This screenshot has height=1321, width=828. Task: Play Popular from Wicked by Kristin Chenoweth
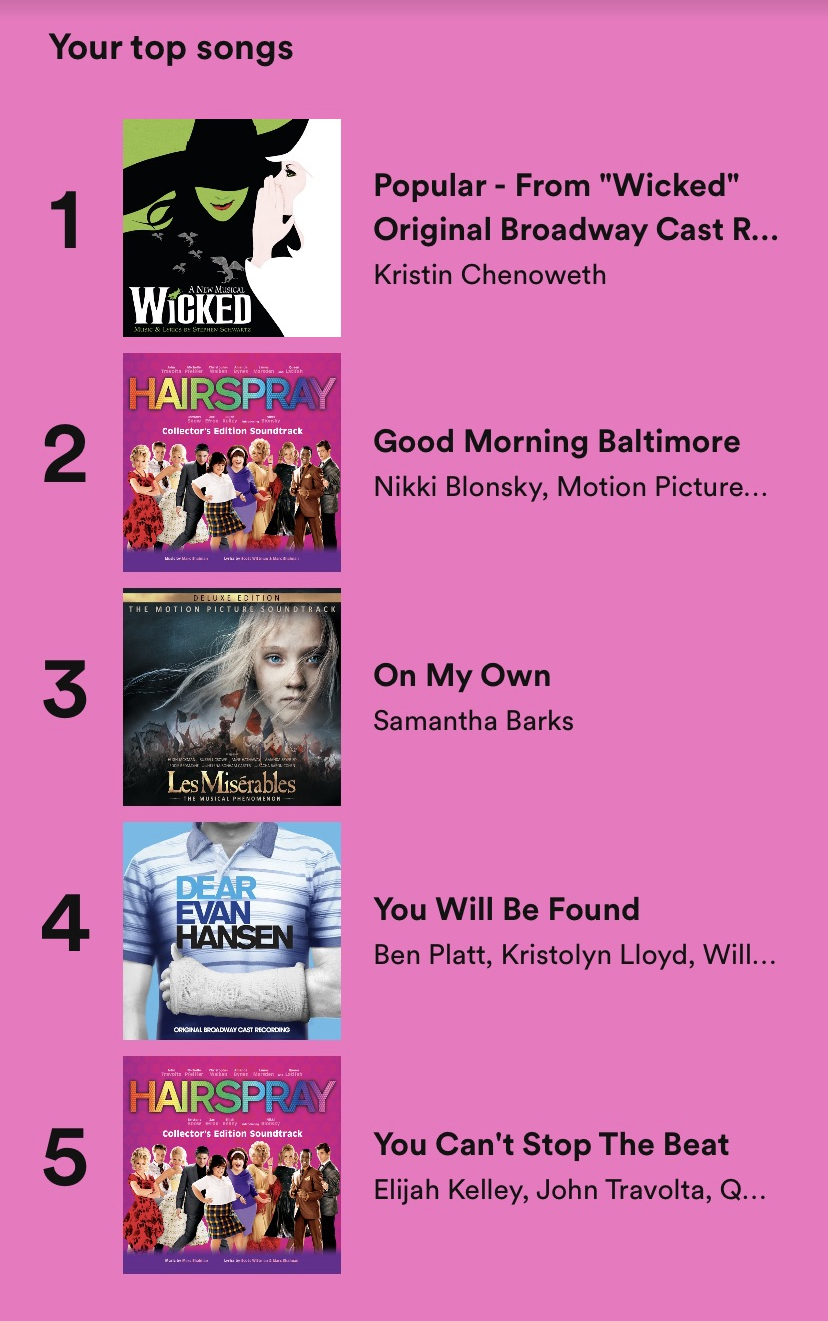[x=574, y=208]
